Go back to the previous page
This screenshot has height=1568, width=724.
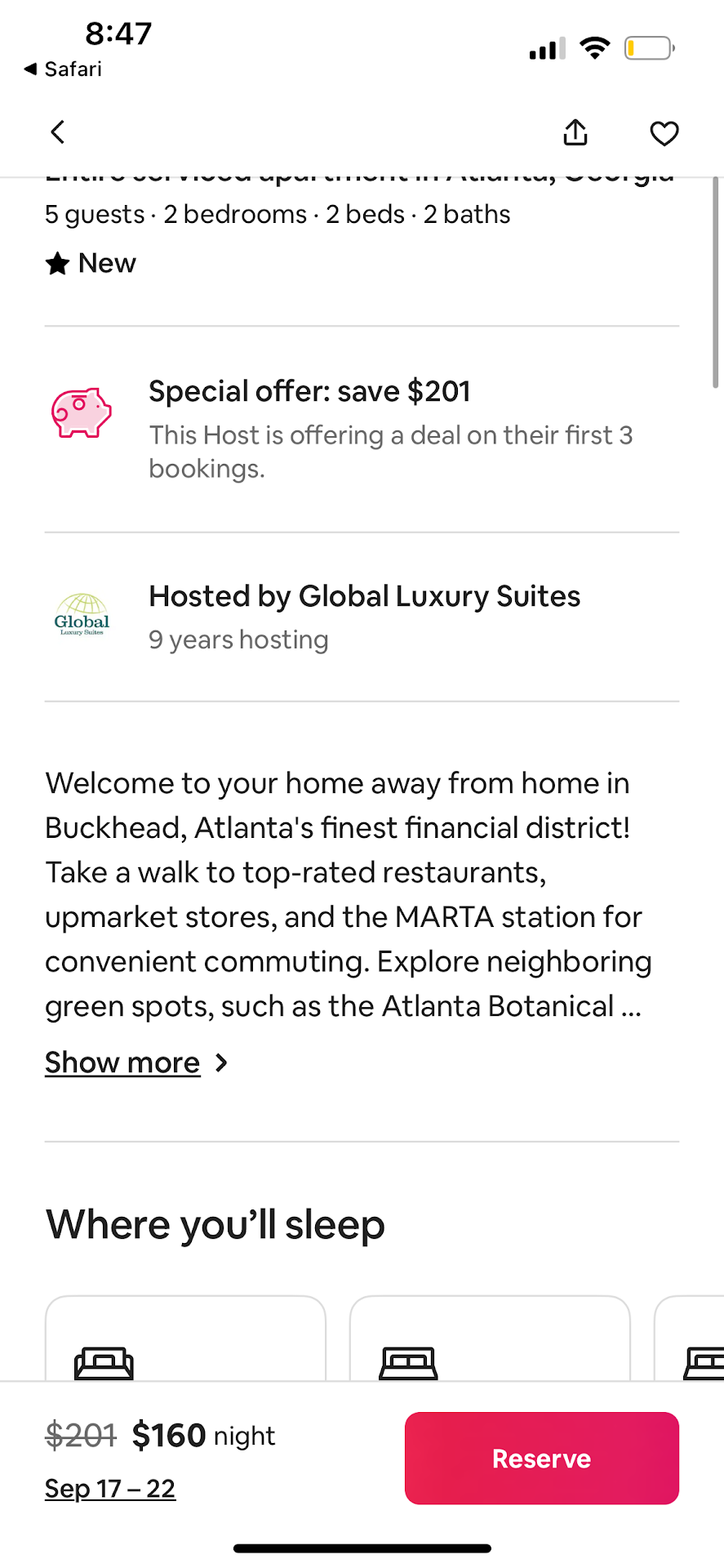pyautogui.click(x=57, y=132)
